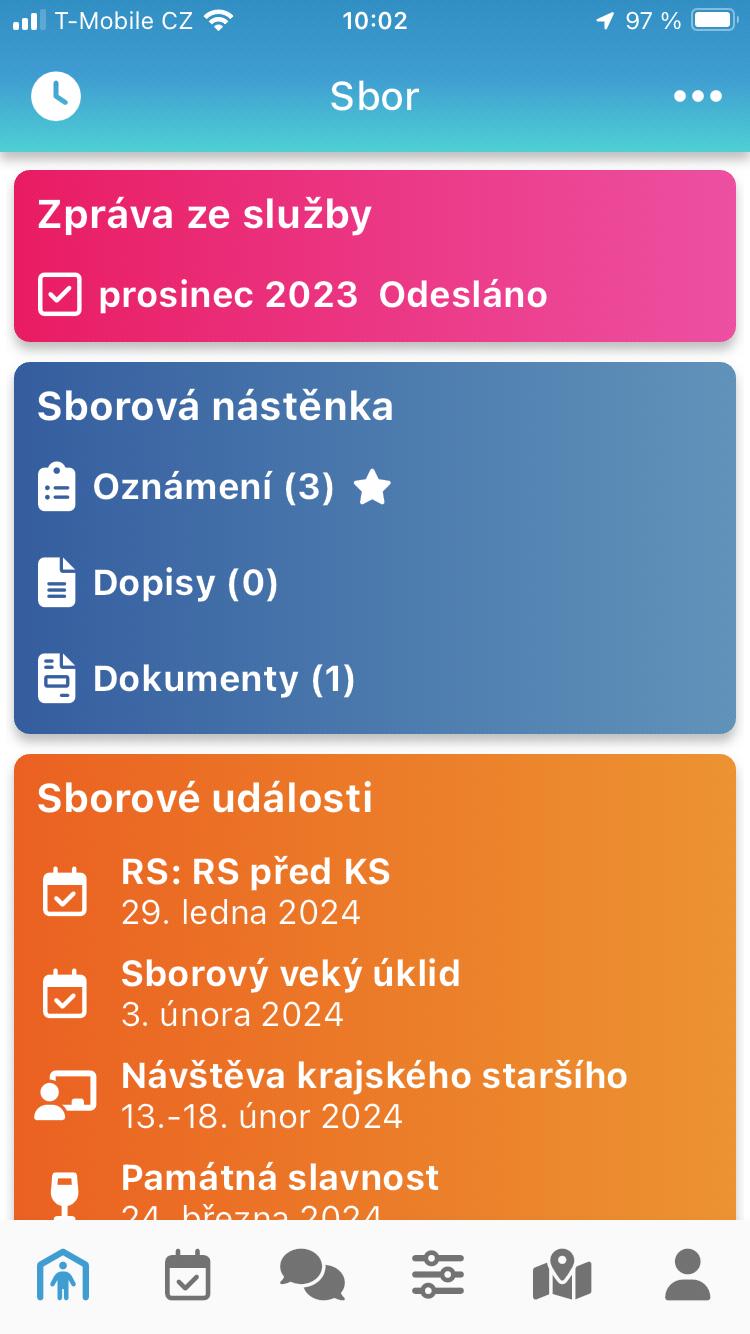Switch to the map territory tab
The image size is (750, 1334).
(562, 1277)
